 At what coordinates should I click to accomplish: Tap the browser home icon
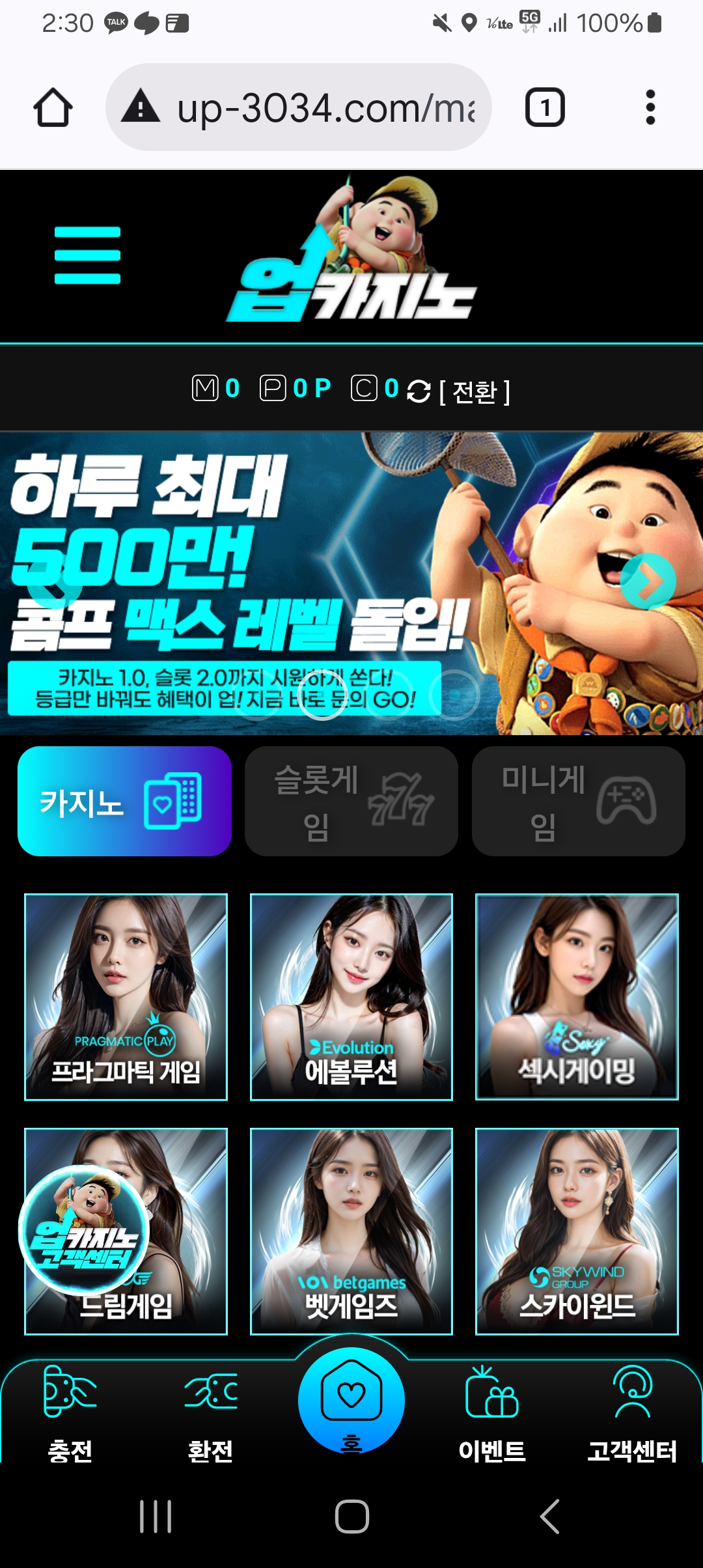(53, 107)
